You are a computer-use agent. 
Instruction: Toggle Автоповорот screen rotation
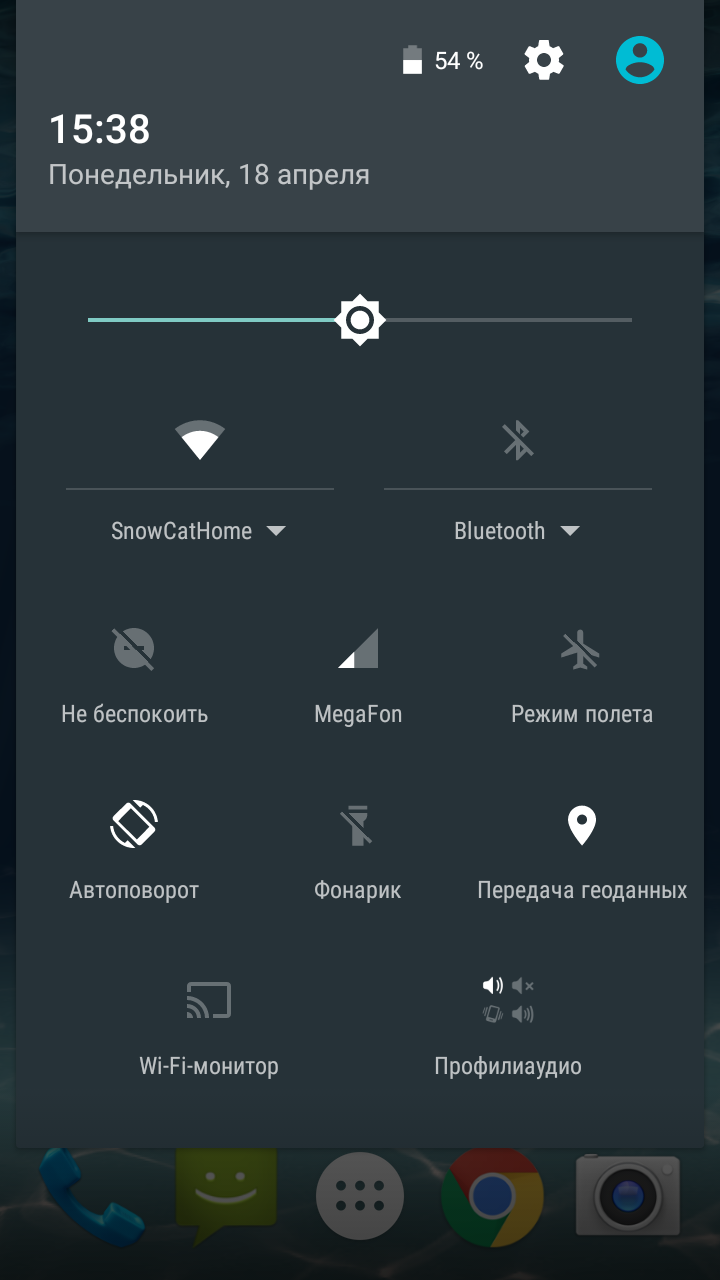coord(134,826)
